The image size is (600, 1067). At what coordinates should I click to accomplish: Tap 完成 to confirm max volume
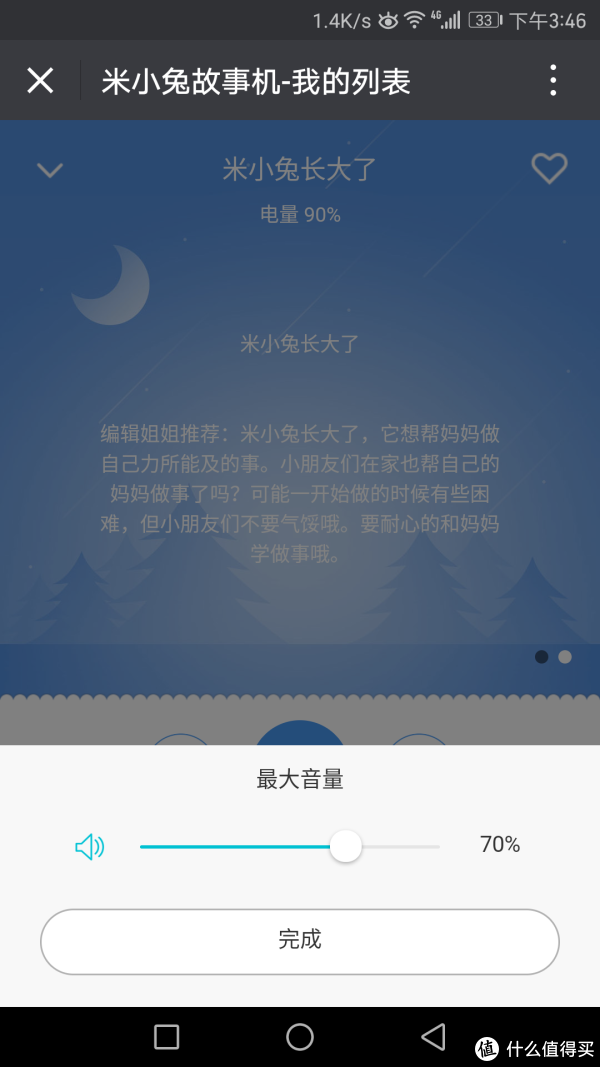[299, 941]
